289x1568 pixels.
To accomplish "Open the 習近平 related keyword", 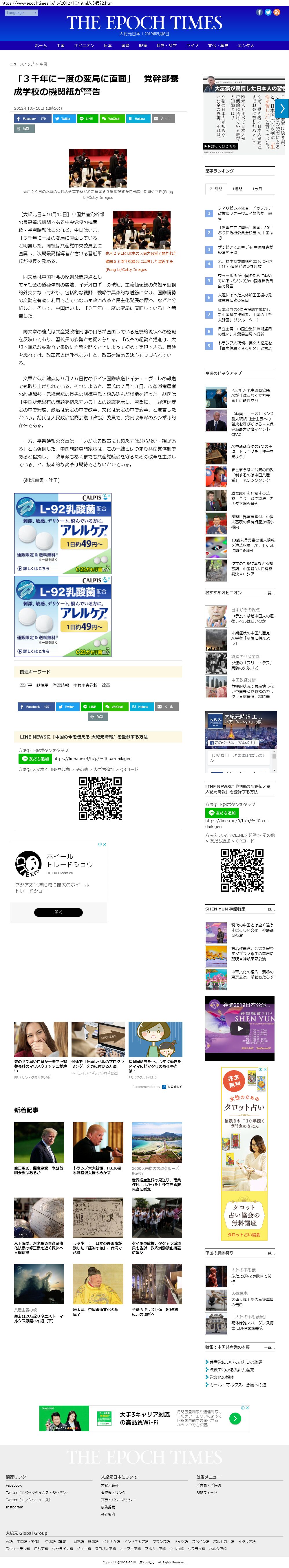I will click(25, 685).
